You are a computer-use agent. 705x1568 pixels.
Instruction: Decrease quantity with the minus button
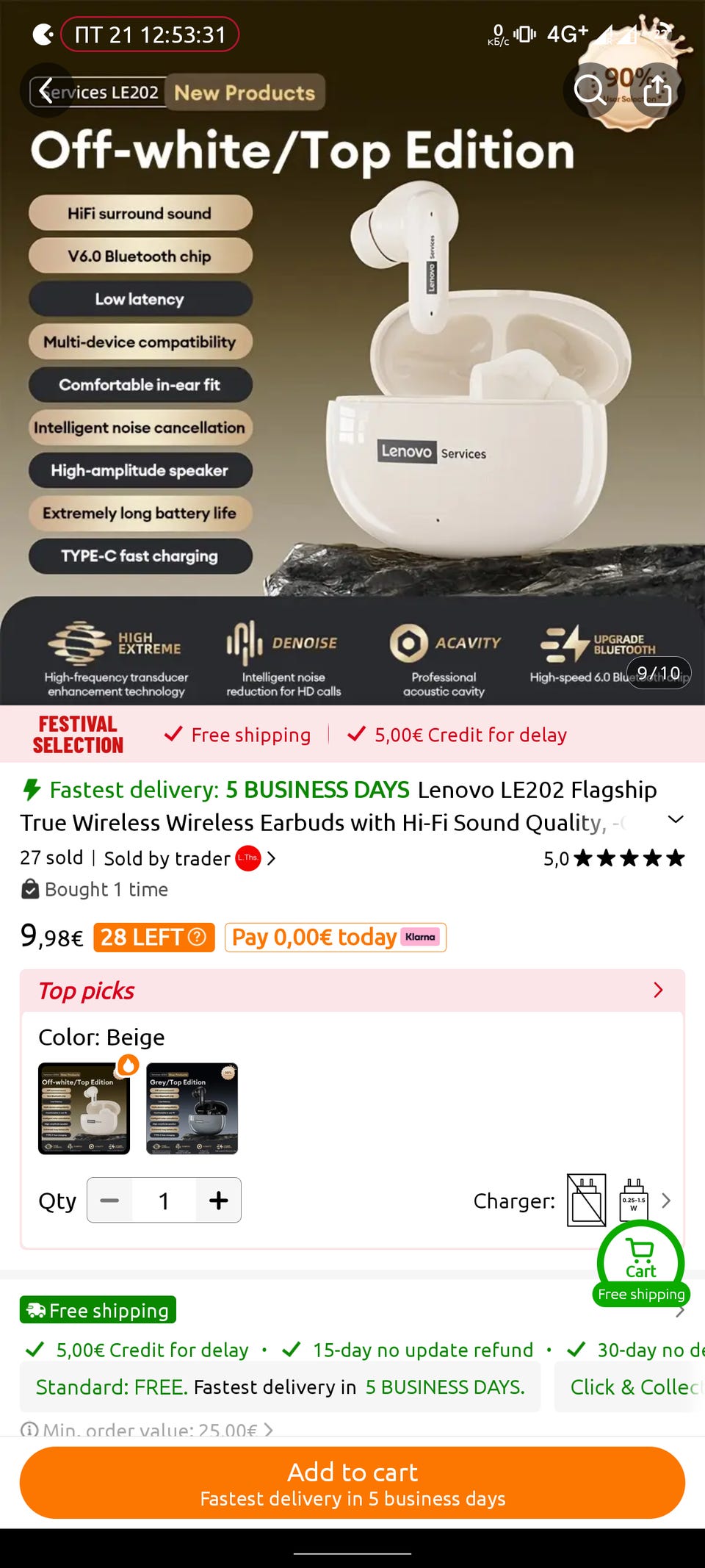coord(109,1201)
